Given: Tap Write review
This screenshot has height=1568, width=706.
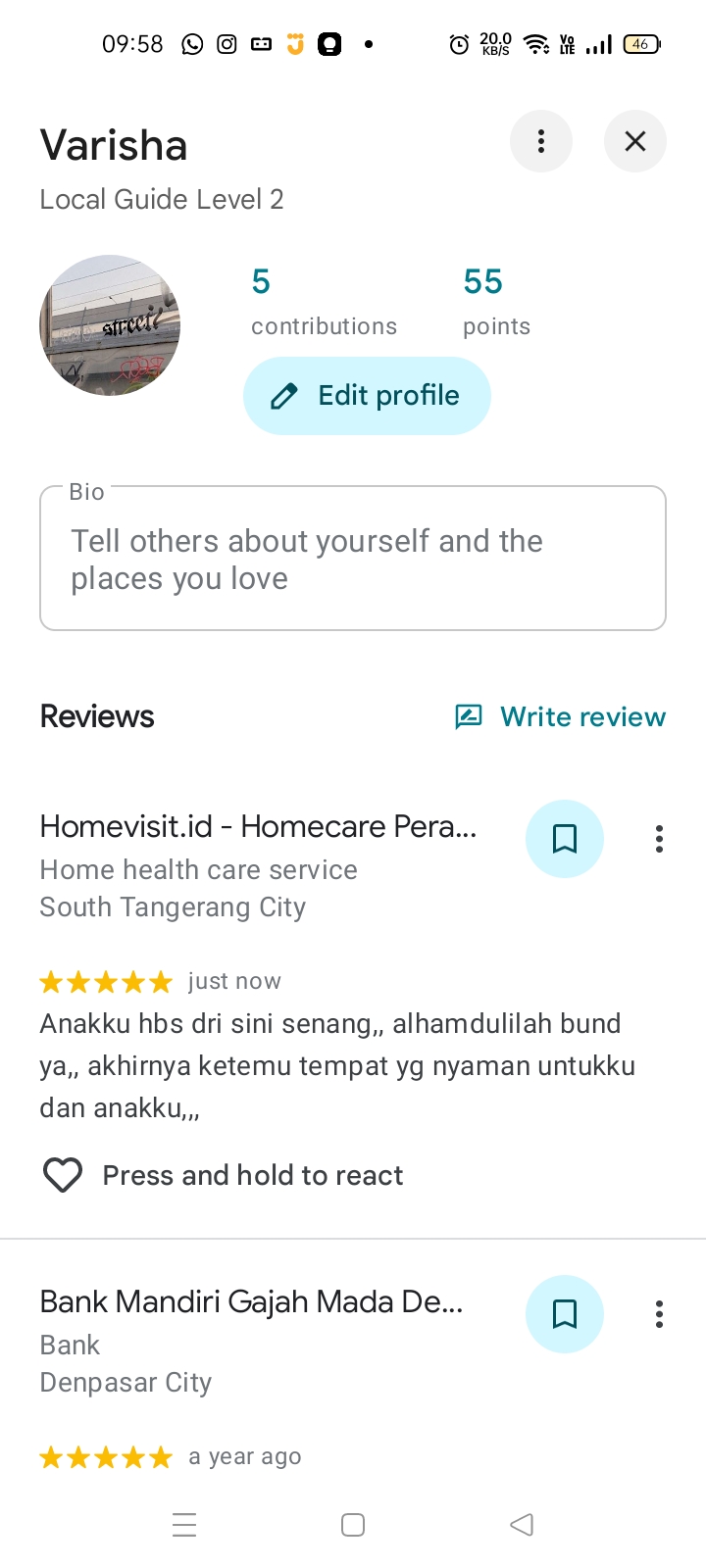Looking at the screenshot, I should (561, 716).
